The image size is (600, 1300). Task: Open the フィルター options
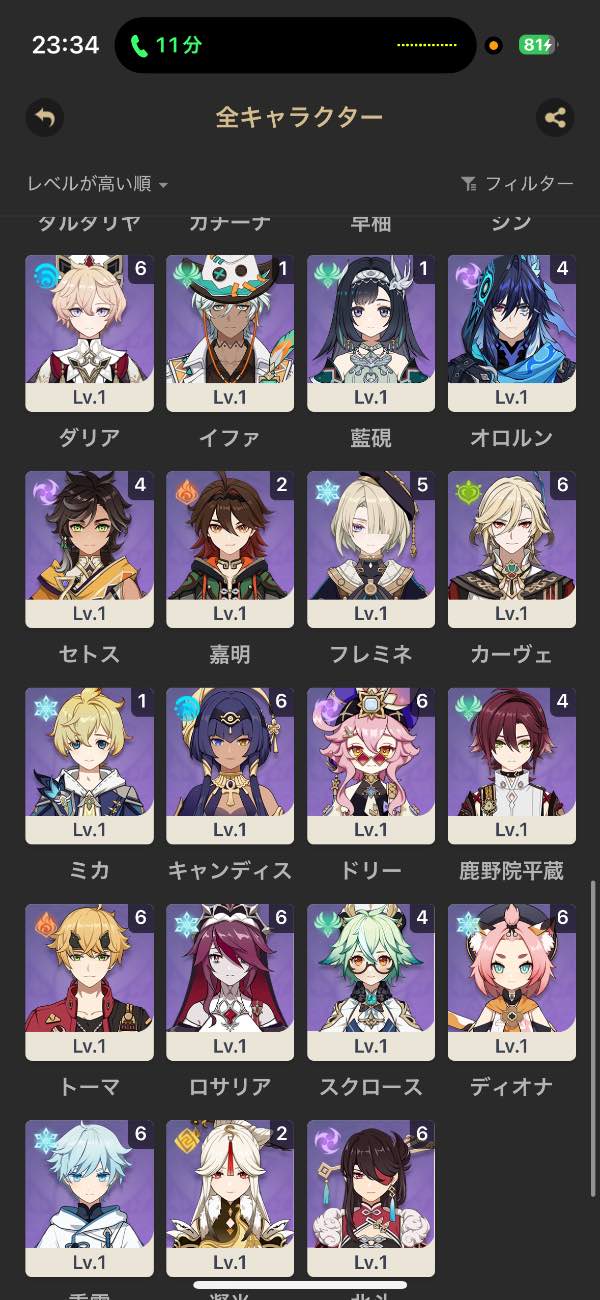pyautogui.click(x=517, y=183)
